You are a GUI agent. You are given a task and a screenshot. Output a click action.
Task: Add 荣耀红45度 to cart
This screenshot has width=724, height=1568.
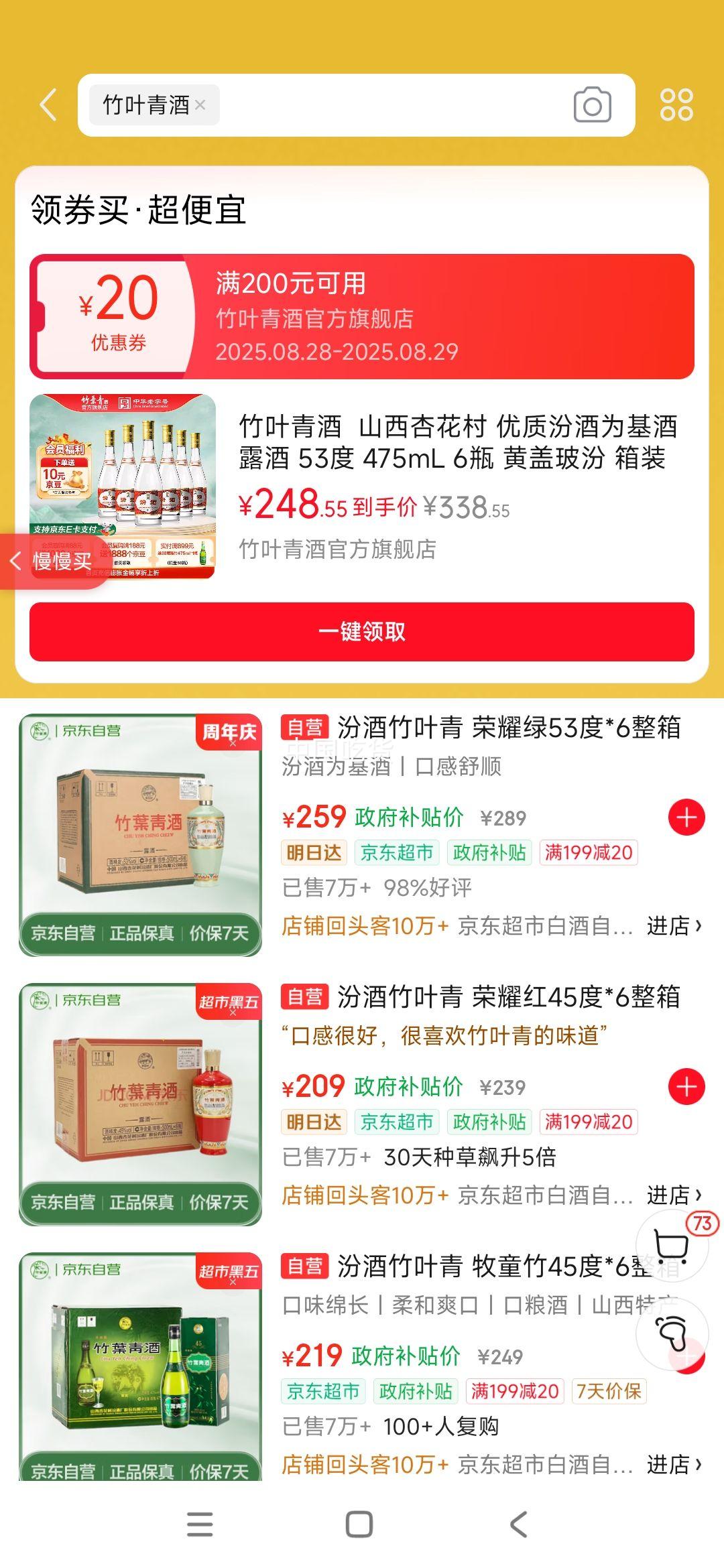point(686,1087)
